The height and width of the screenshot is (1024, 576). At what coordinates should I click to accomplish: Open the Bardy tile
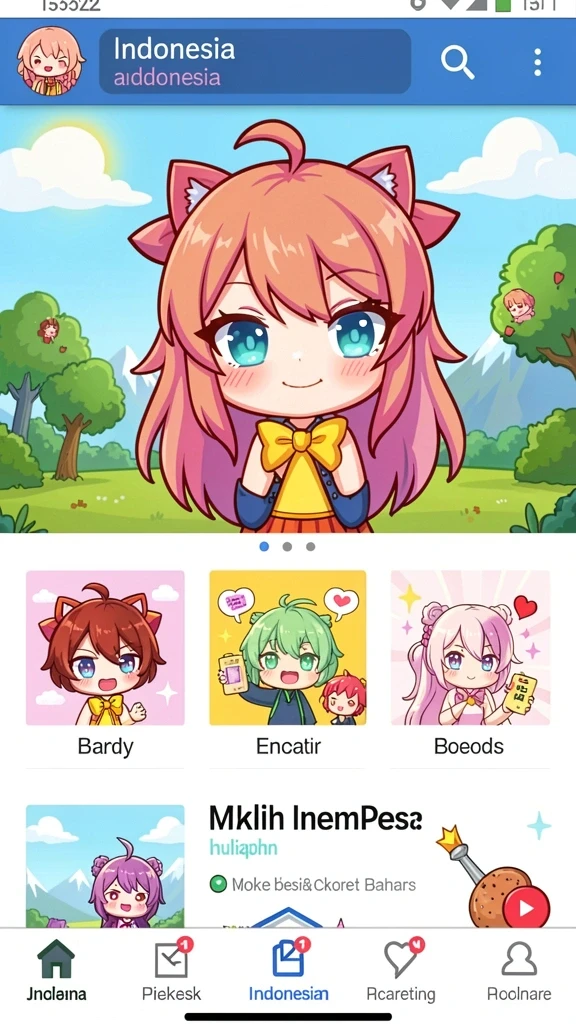105,664
